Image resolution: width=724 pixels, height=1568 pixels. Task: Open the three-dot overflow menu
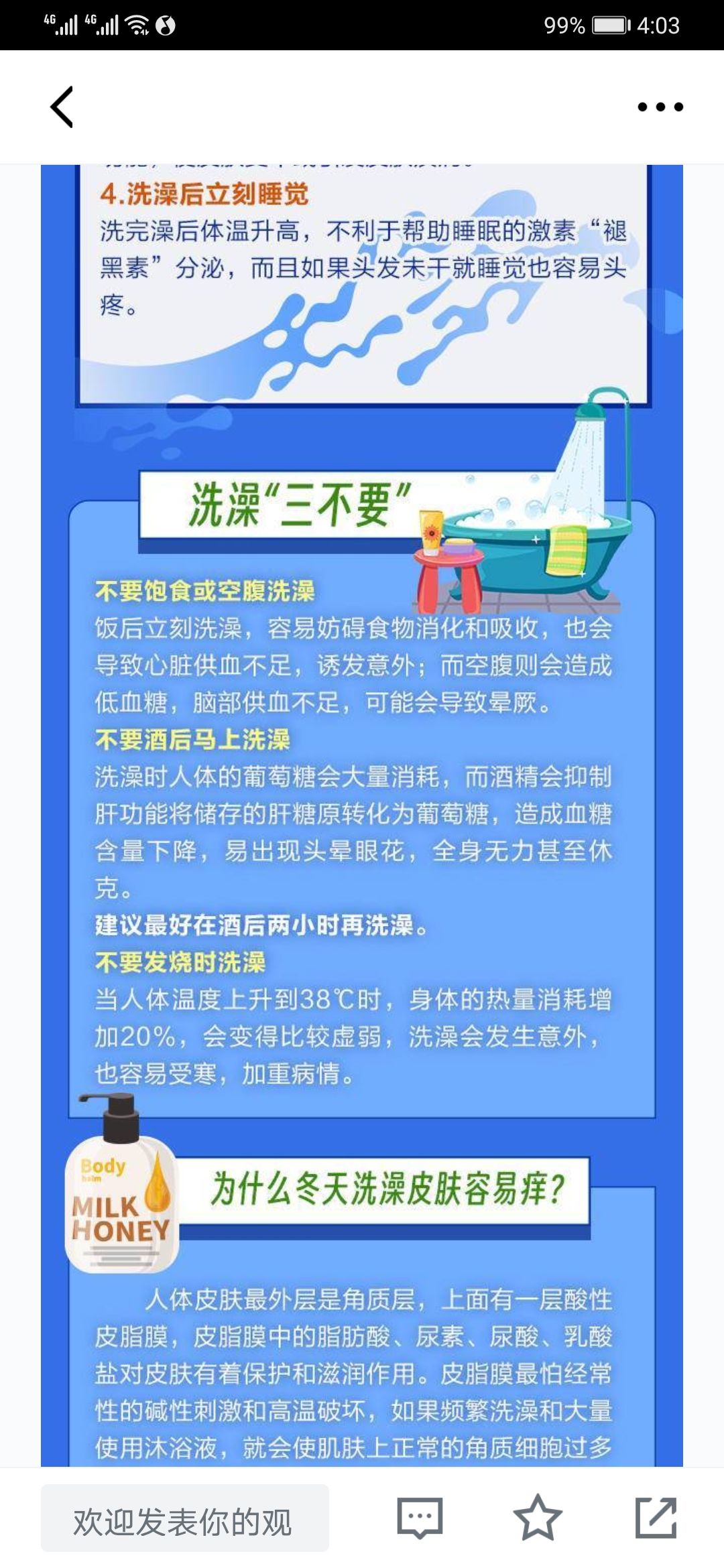pyautogui.click(x=660, y=107)
